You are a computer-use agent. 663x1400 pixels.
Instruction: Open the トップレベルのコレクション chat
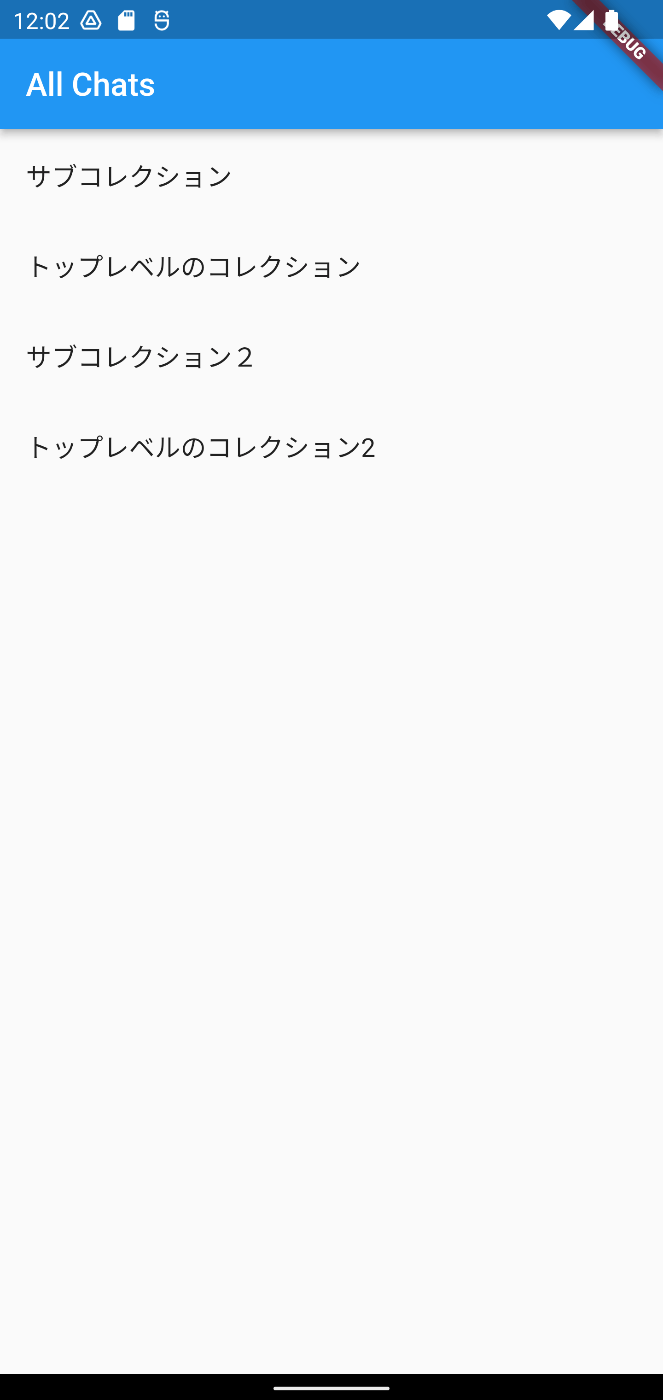click(x=331, y=266)
